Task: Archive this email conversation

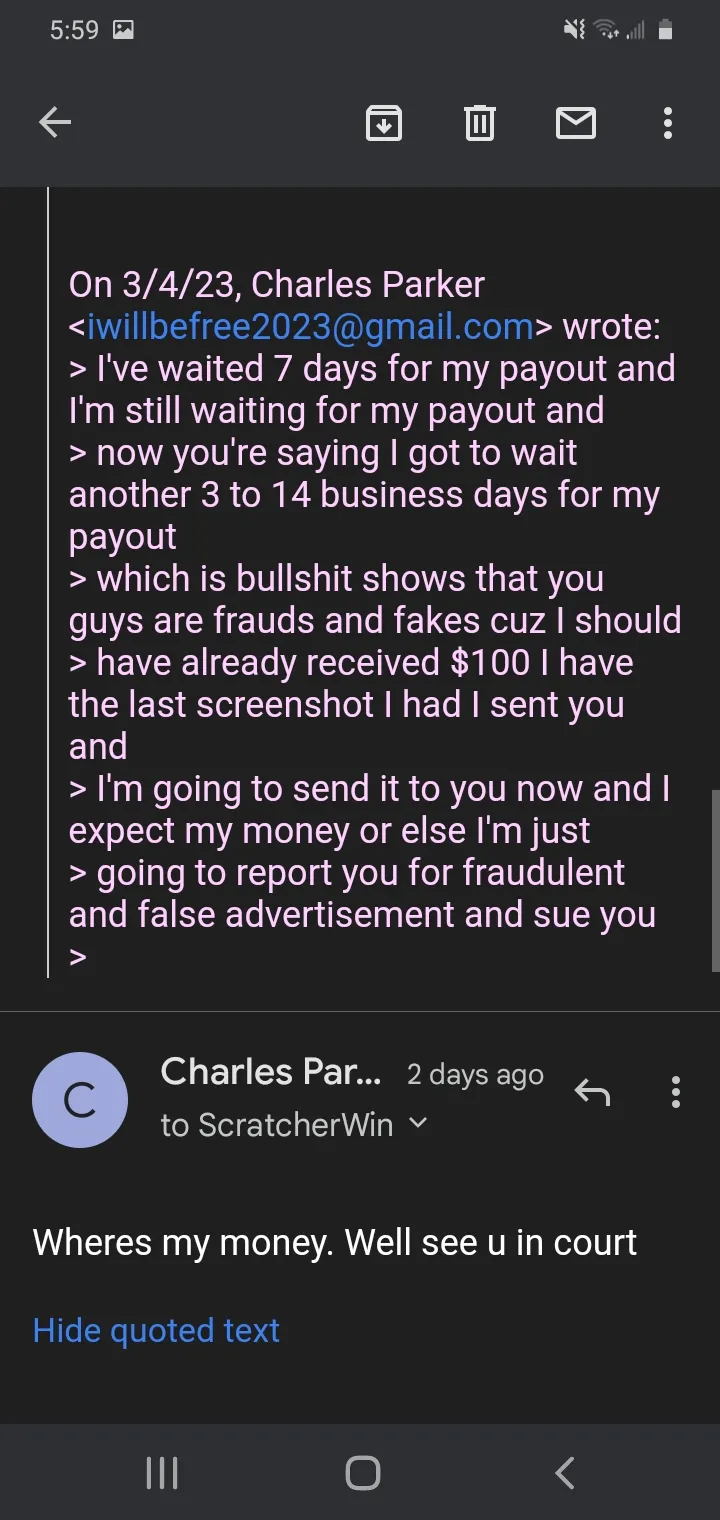Action: click(384, 123)
